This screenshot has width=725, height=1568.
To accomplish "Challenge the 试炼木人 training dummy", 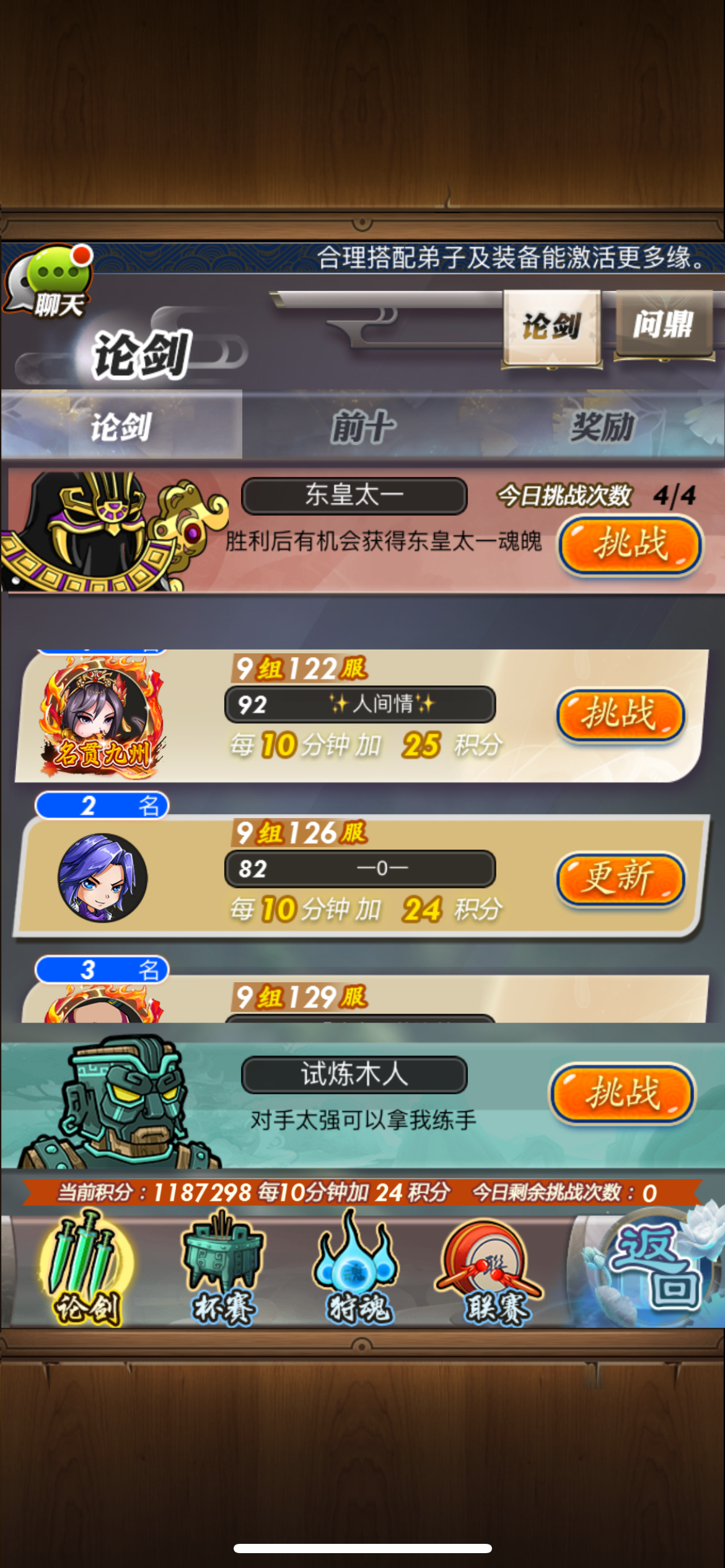I will (x=623, y=1094).
